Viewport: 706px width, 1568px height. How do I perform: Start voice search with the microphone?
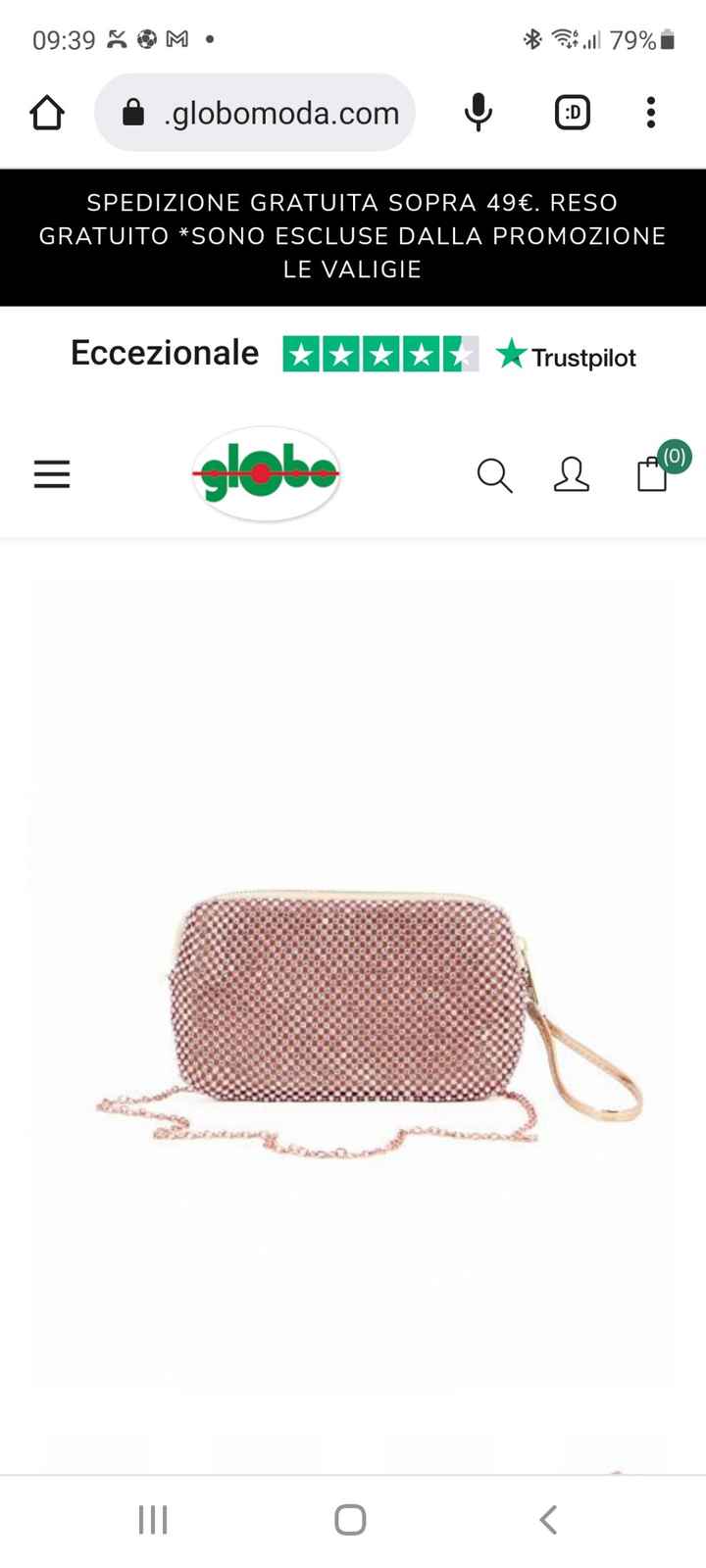(478, 113)
